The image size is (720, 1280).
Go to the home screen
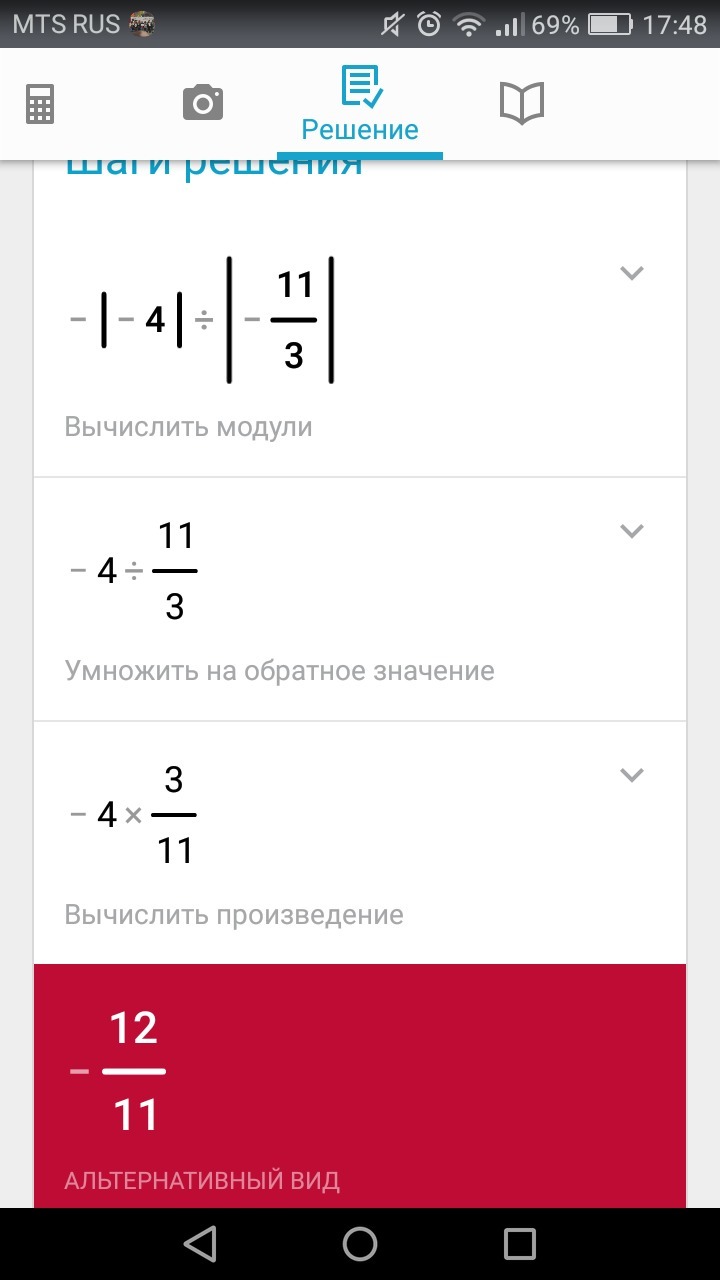point(360,1244)
